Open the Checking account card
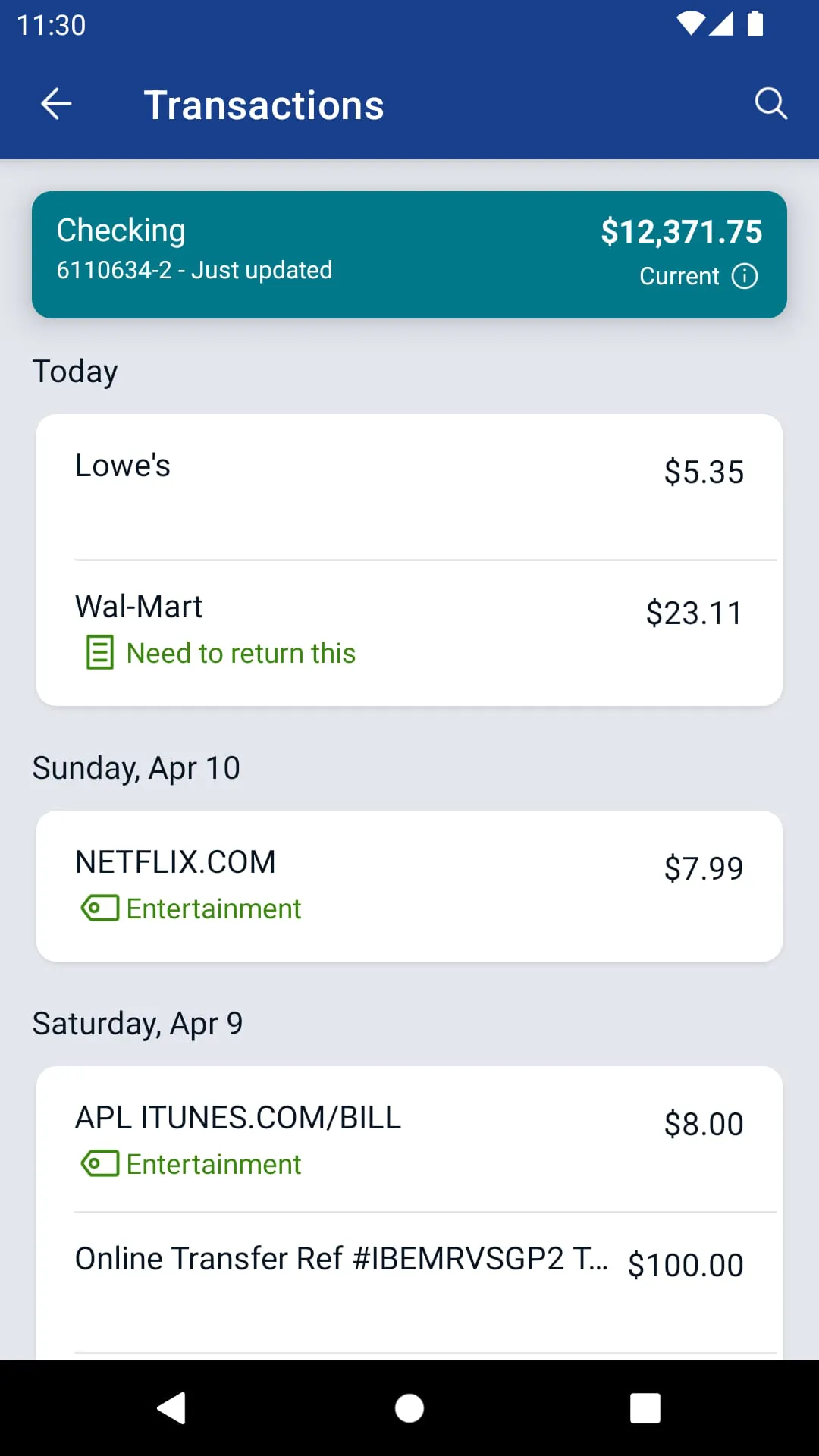The width and height of the screenshot is (819, 1456). click(409, 253)
